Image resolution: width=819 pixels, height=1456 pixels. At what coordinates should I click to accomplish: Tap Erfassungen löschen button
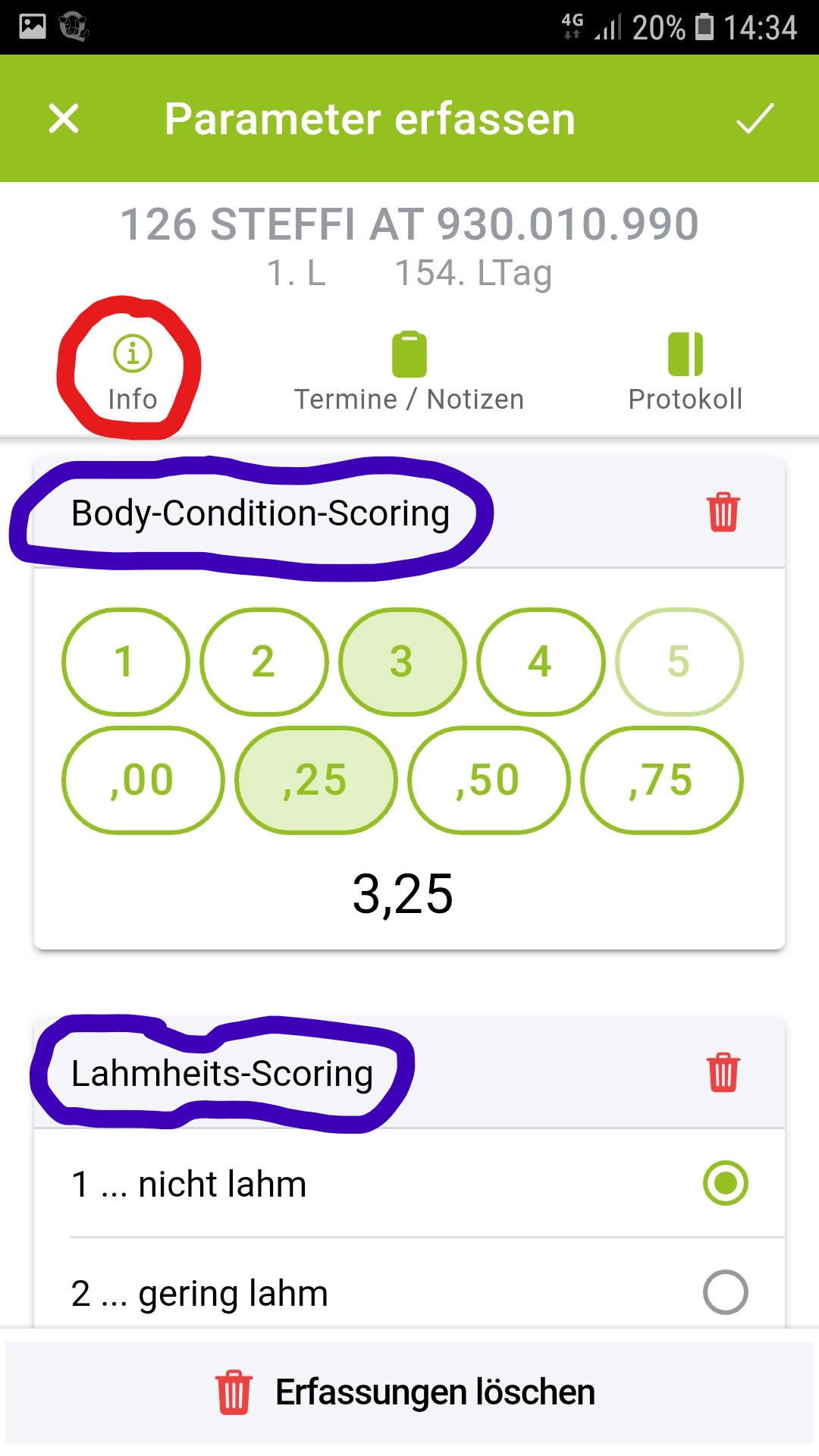point(409,1392)
